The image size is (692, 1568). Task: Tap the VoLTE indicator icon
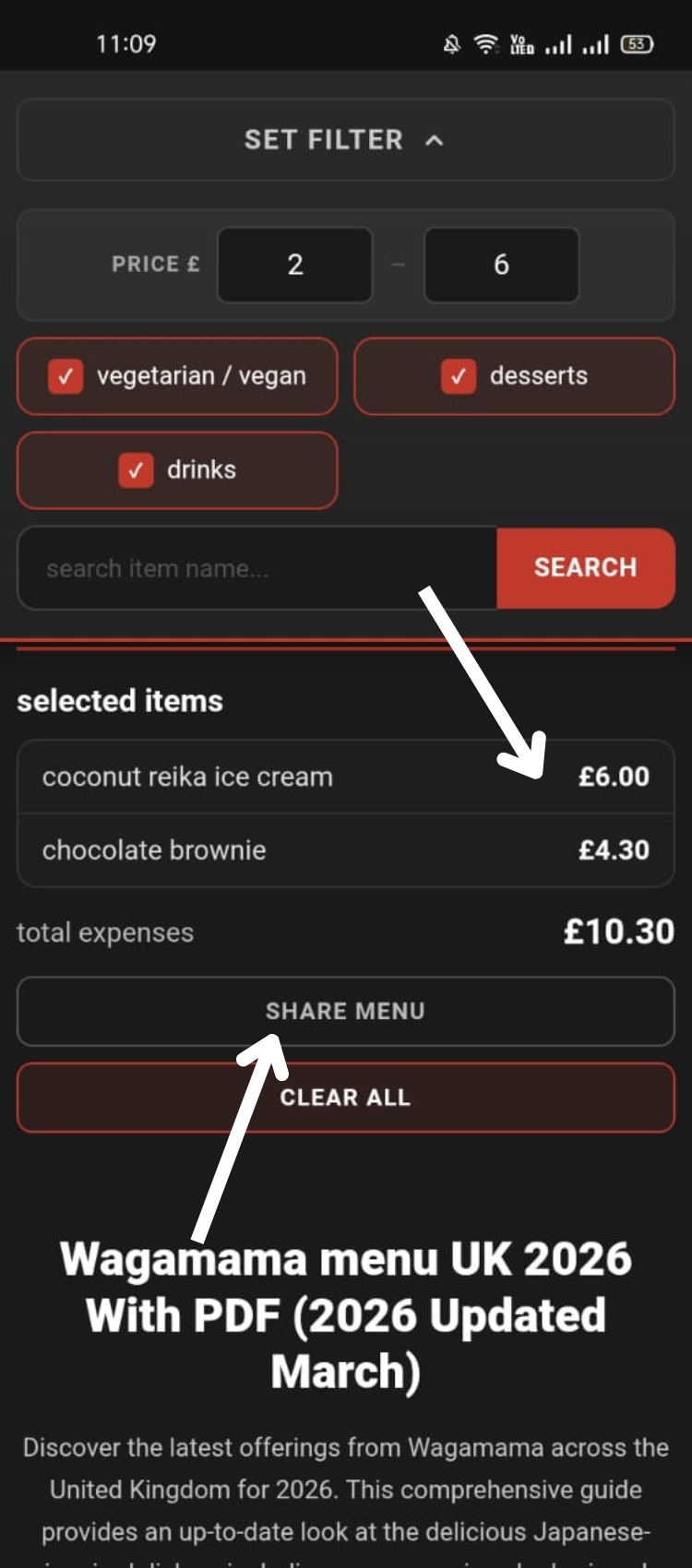522,42
